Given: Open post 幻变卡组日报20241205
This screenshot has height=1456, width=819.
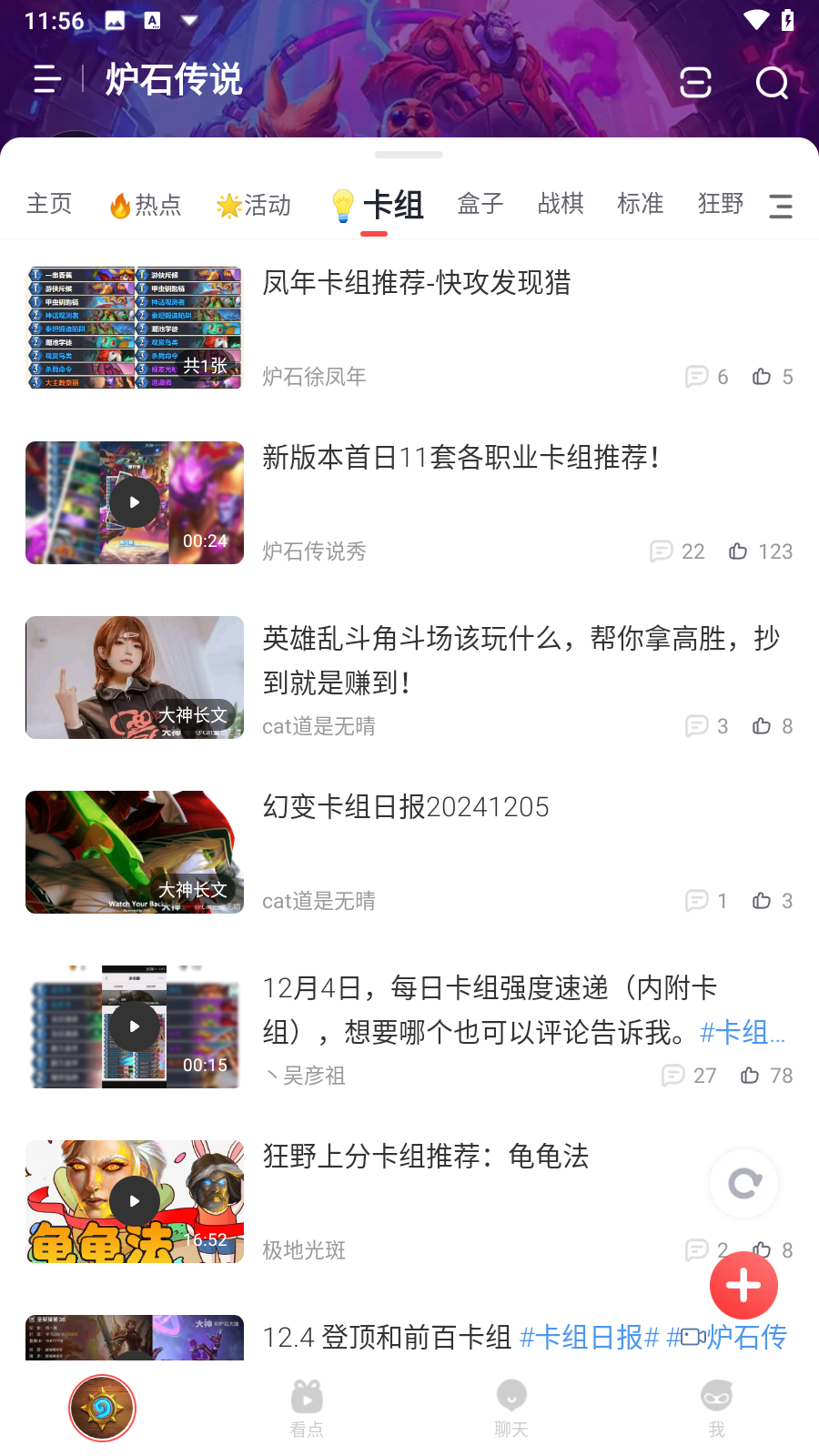Looking at the screenshot, I should [406, 807].
